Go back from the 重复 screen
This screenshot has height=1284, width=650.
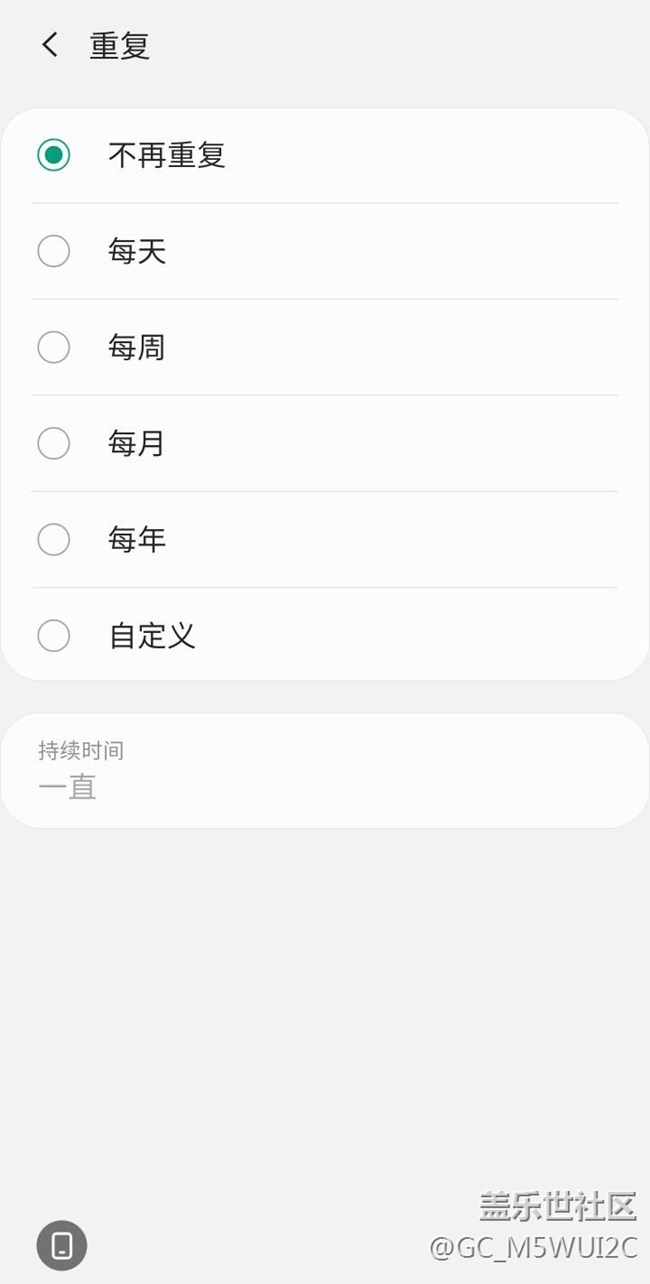click(50, 45)
